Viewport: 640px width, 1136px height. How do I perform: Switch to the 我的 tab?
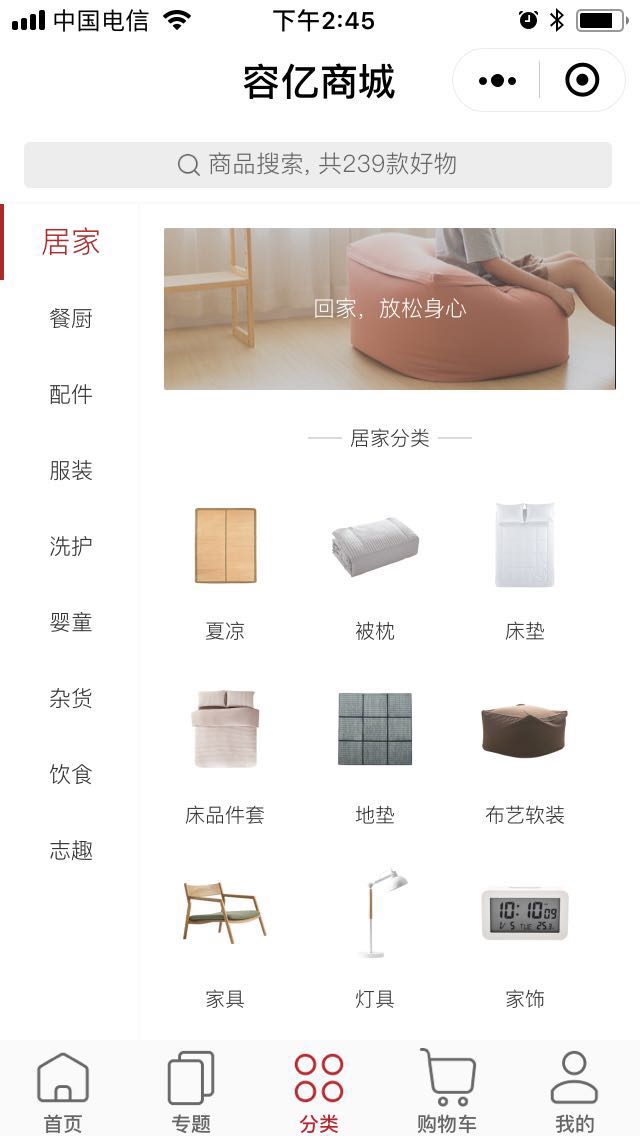575,1092
